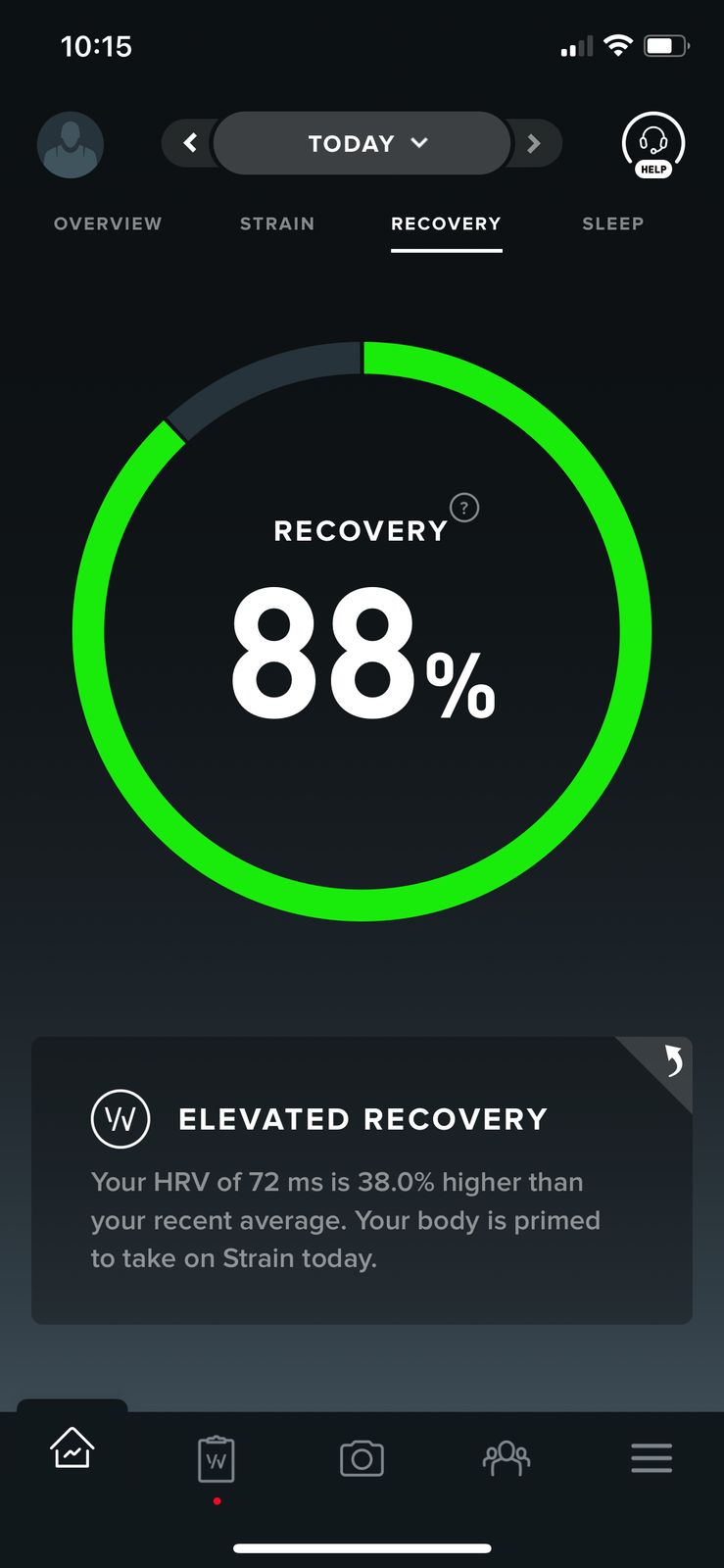The height and width of the screenshot is (1568, 724).
Task: Open the hamburger menu
Action: (652, 1458)
